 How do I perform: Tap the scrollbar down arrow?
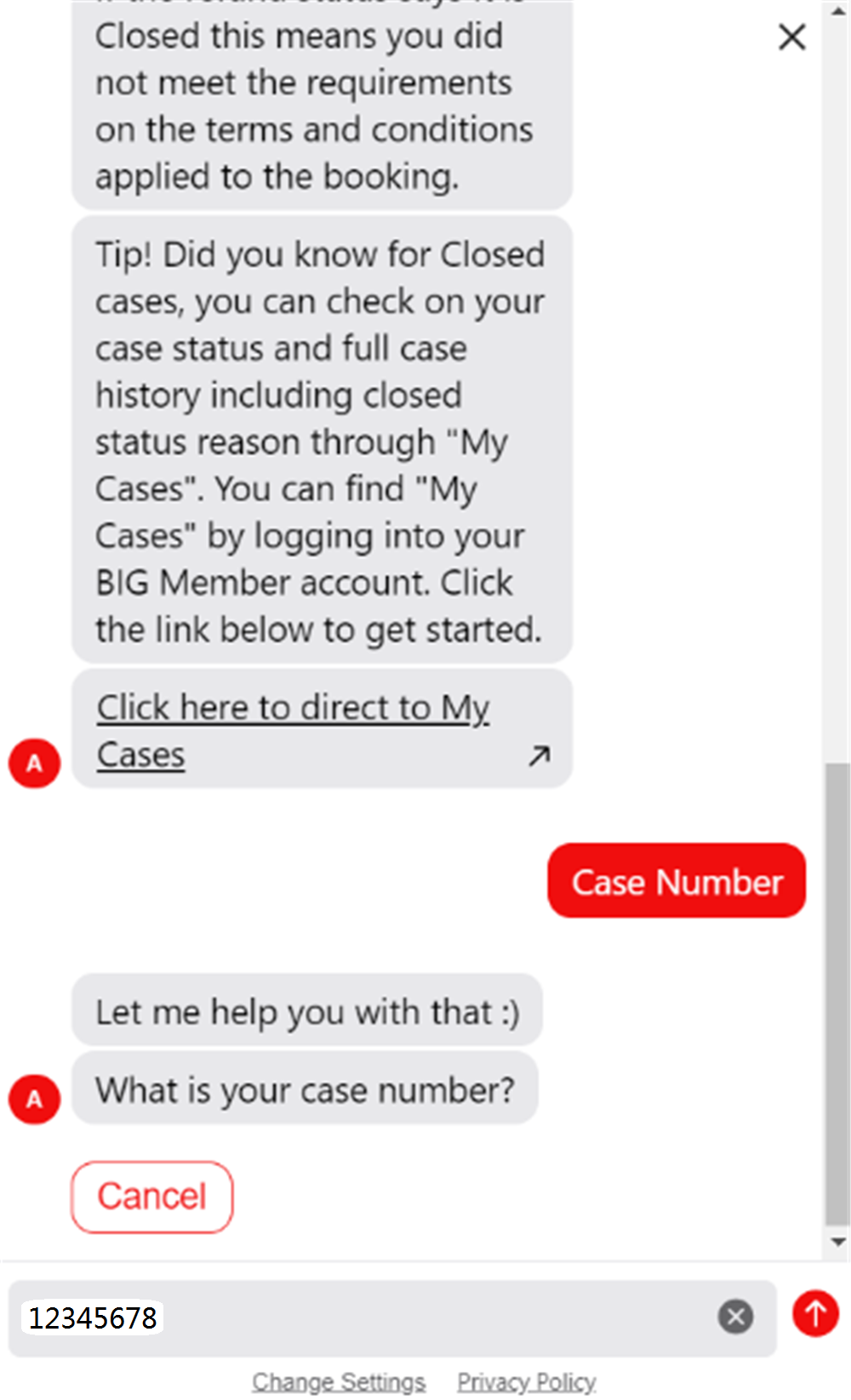coord(838,1242)
